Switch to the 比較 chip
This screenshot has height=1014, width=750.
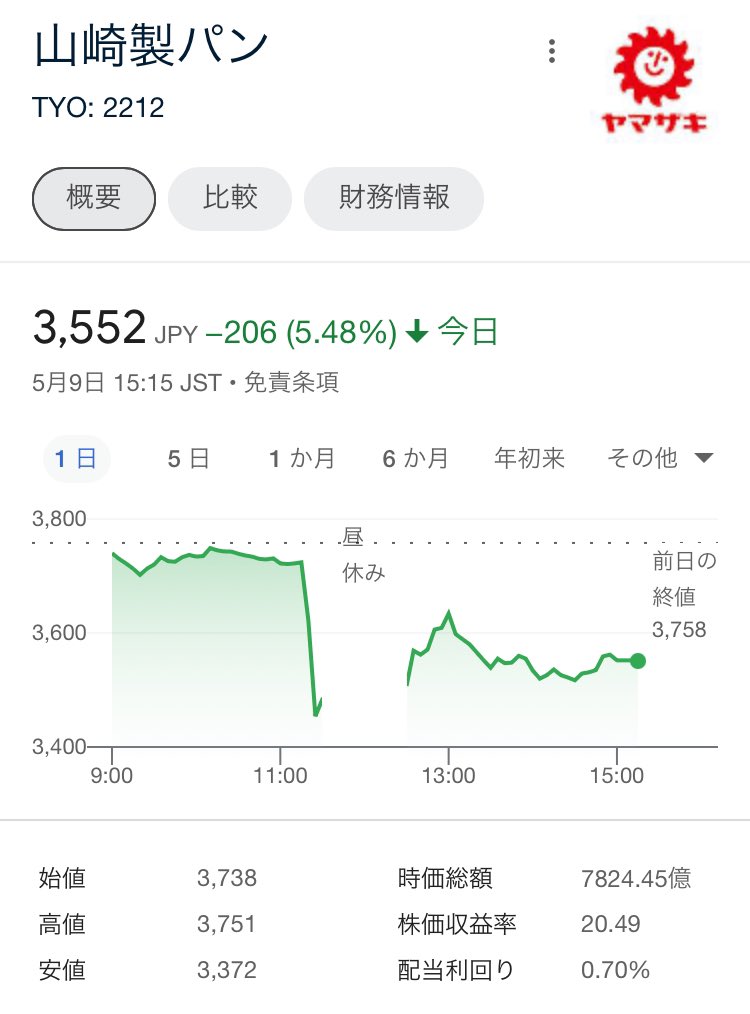(230, 199)
